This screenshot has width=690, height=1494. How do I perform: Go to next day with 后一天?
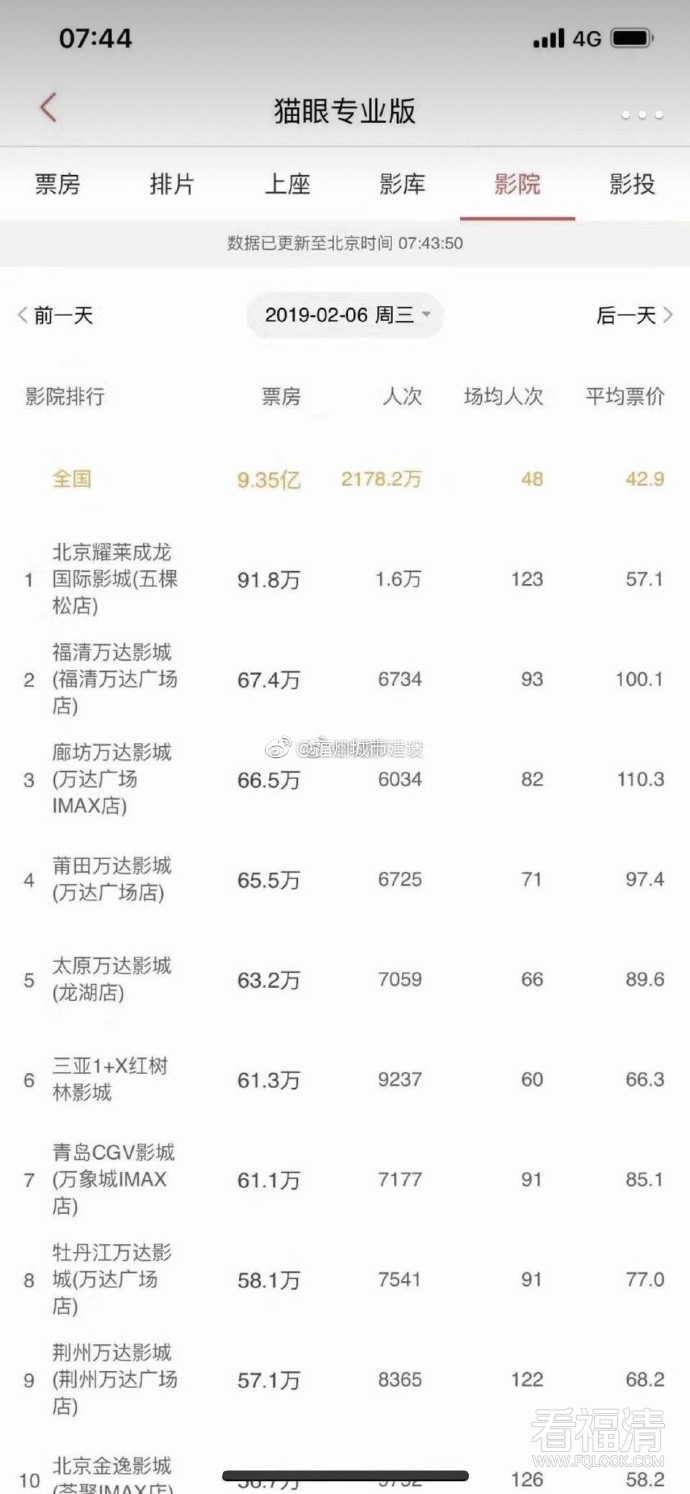click(634, 316)
